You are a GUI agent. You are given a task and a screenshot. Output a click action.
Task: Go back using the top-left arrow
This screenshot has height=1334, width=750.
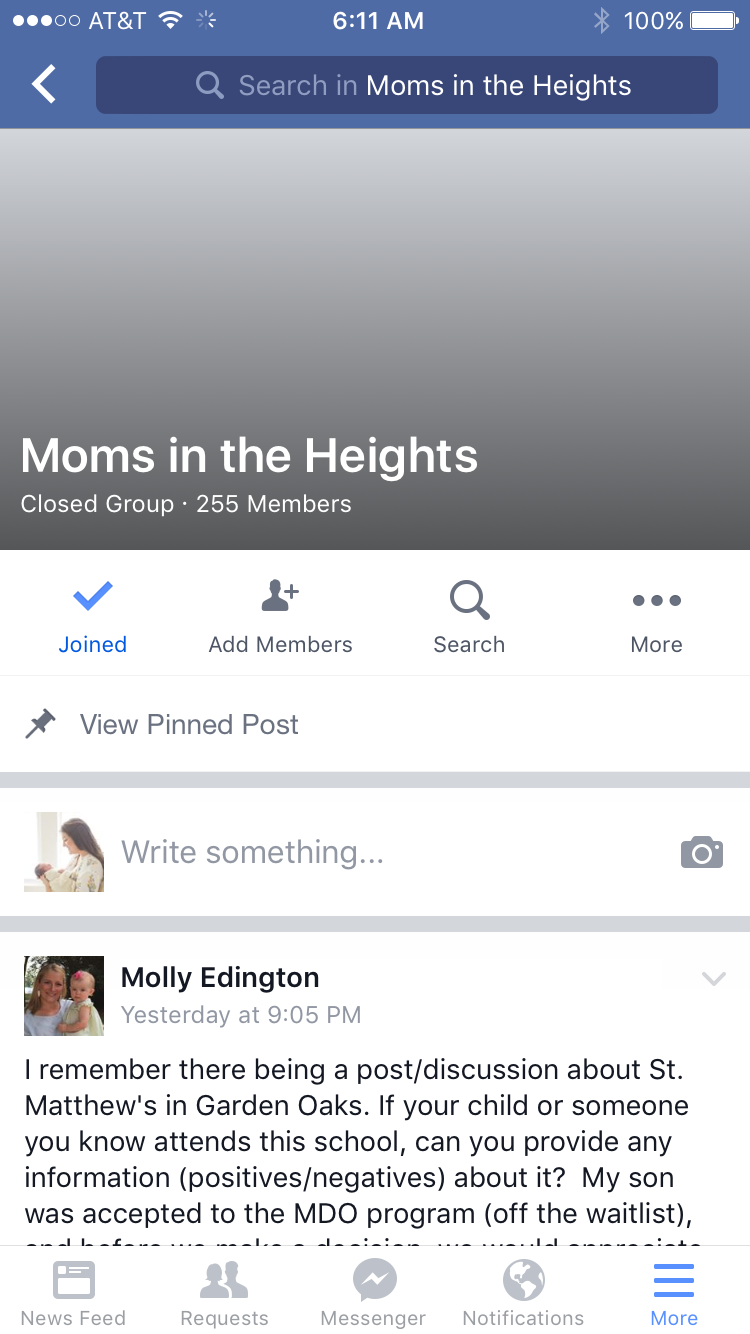click(44, 85)
